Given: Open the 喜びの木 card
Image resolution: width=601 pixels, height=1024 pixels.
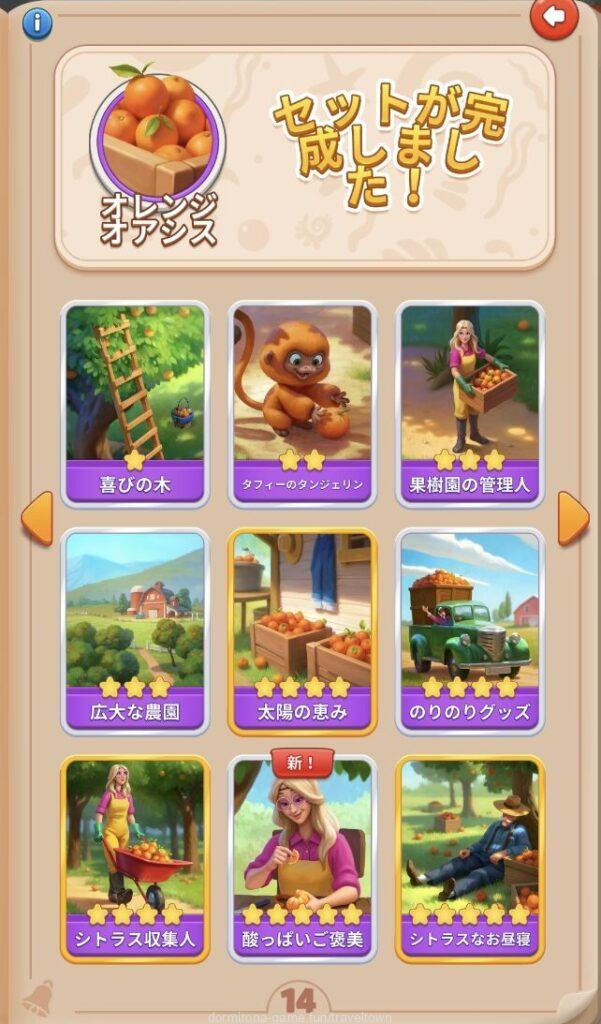Looking at the screenshot, I should [135, 402].
